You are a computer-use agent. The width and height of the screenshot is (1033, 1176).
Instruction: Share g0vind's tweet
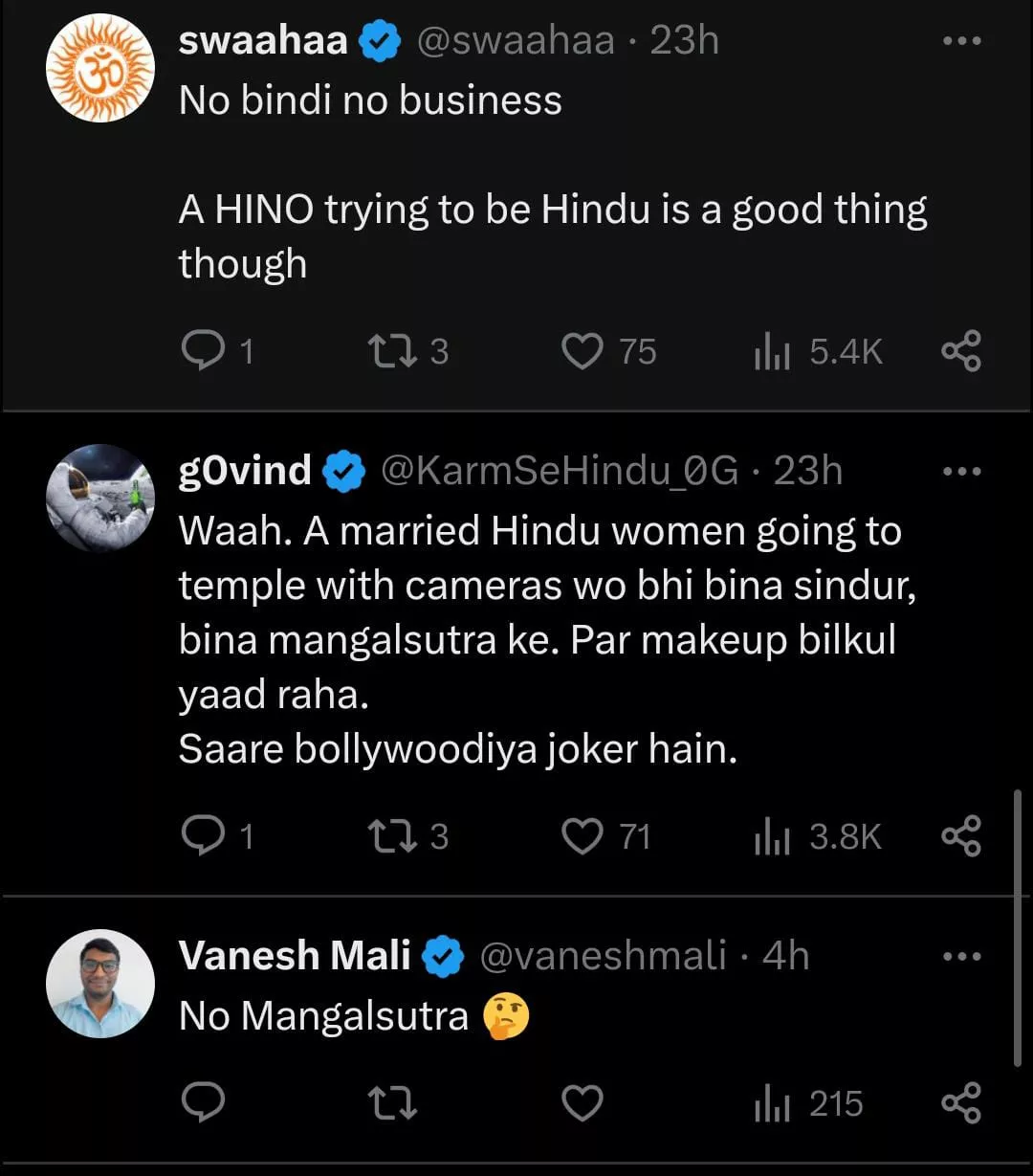(x=960, y=836)
